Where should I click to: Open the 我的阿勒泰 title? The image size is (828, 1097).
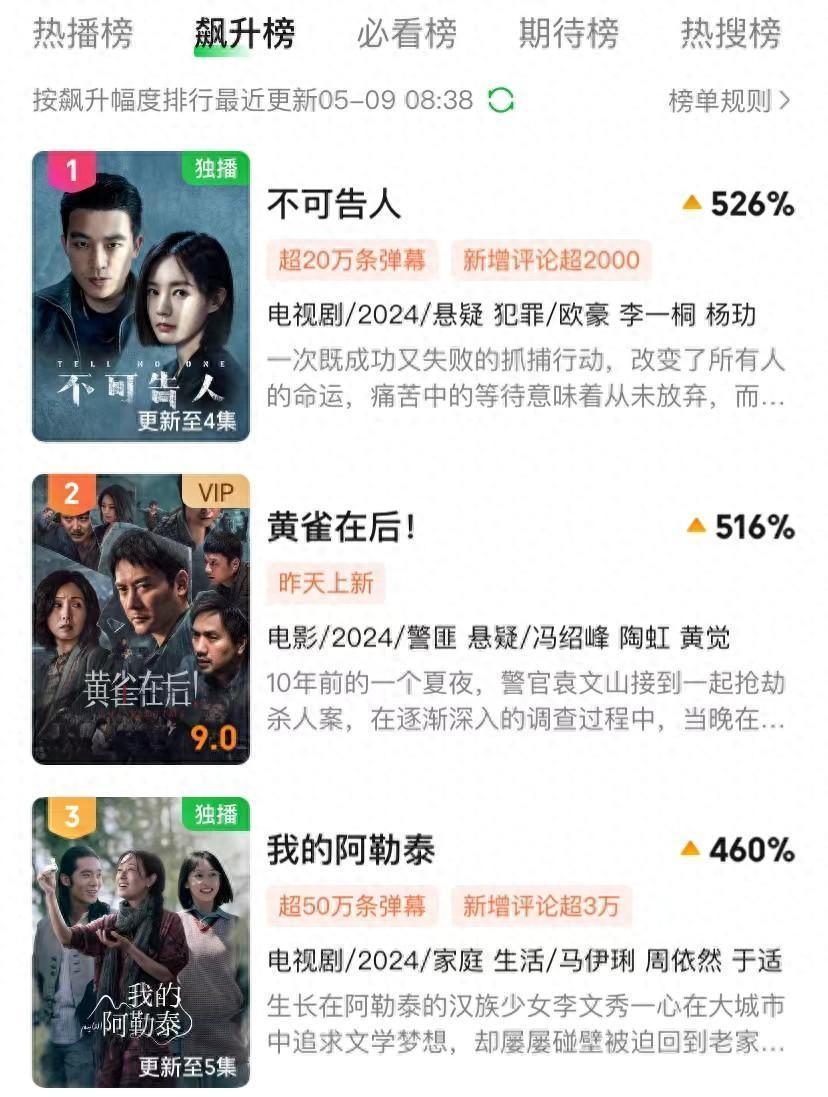coord(351,850)
